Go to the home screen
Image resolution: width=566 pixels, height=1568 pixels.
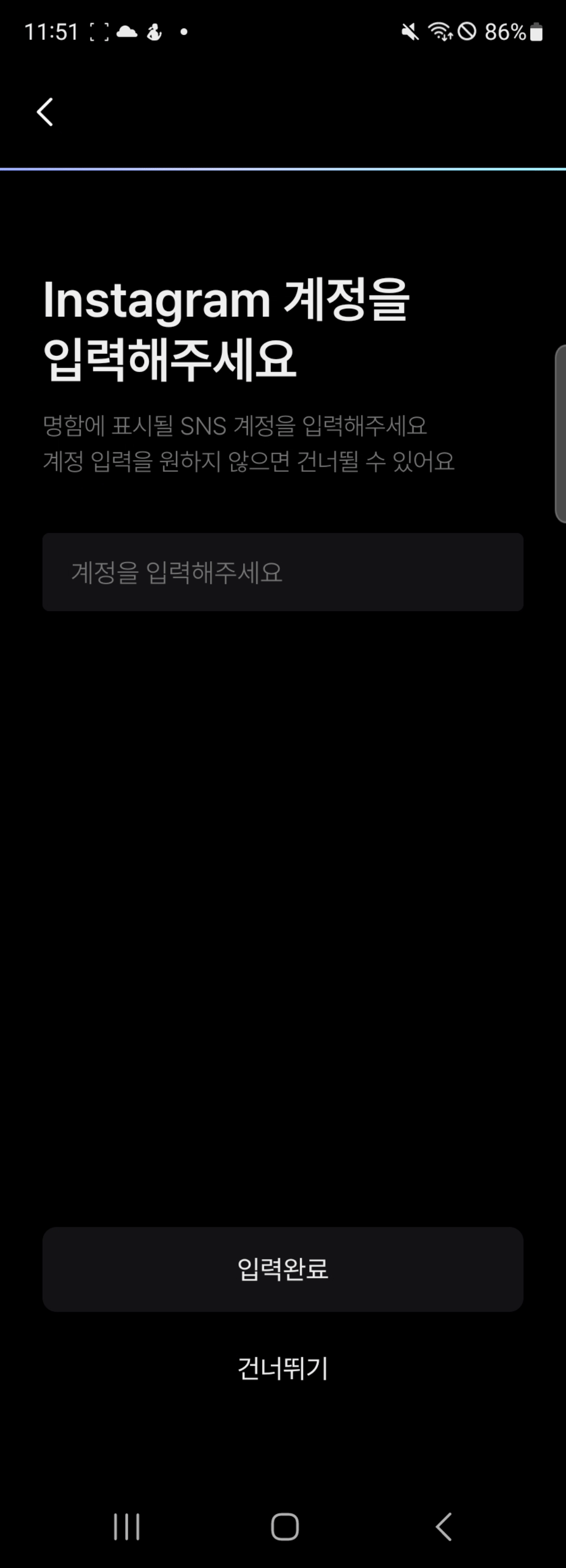284,1527
